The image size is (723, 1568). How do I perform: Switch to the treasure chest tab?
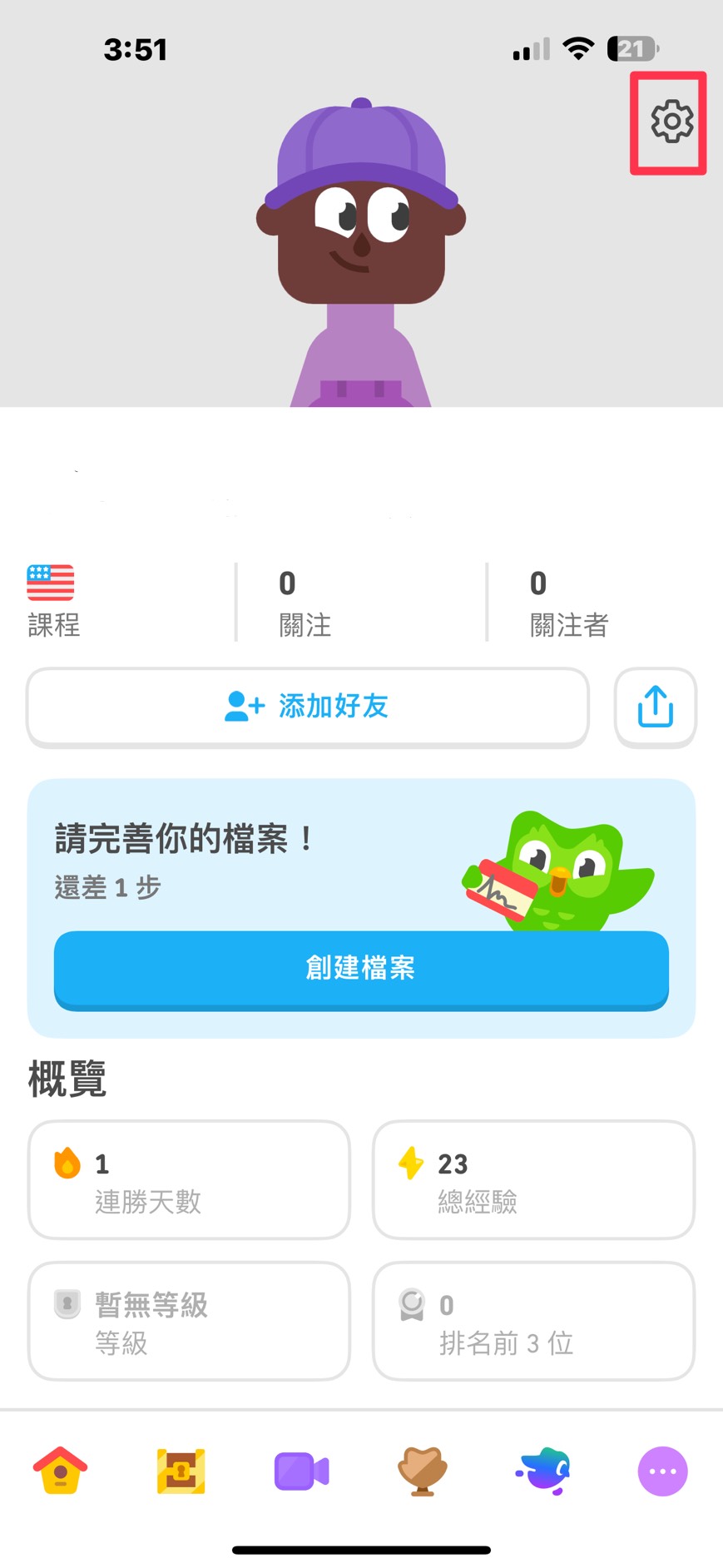181,1471
